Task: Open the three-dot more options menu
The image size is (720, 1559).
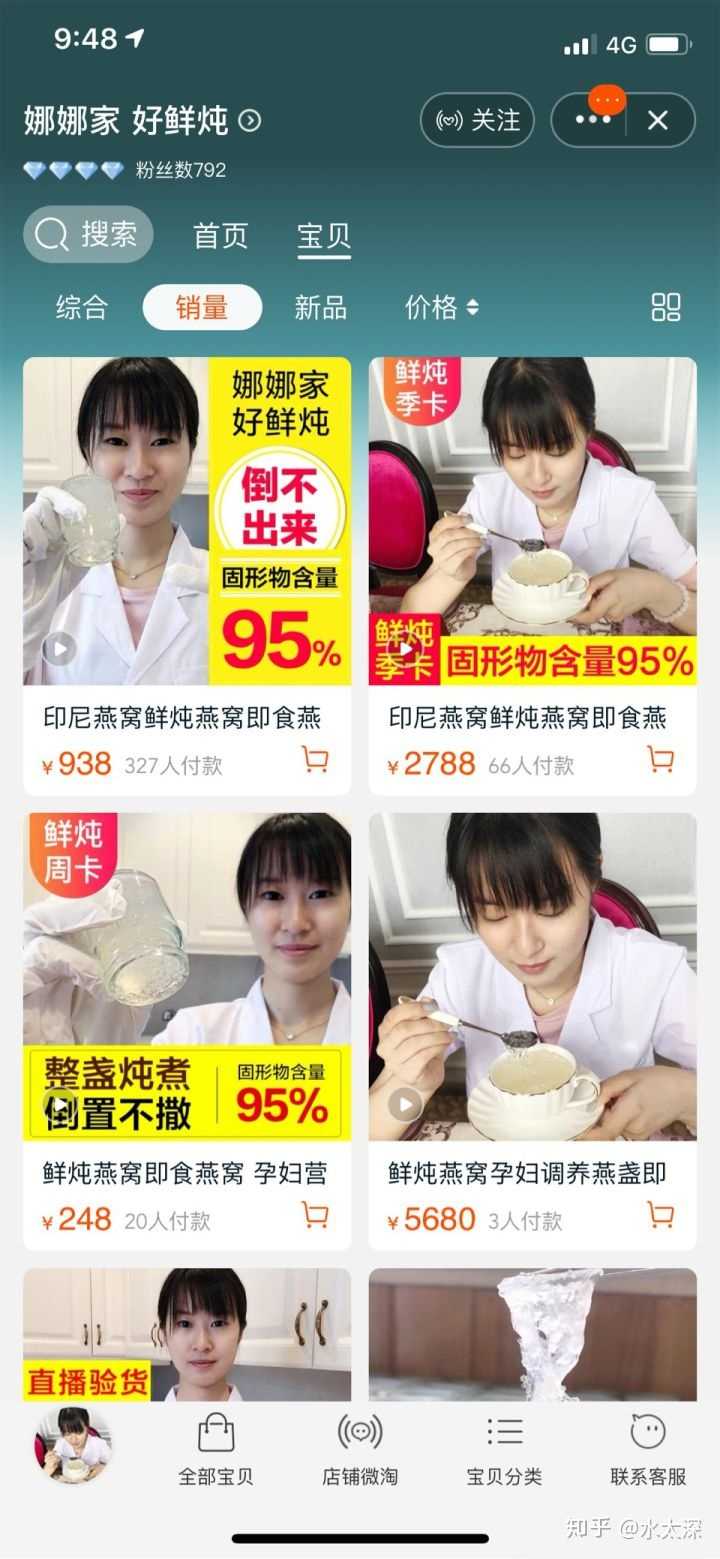Action: [x=592, y=121]
